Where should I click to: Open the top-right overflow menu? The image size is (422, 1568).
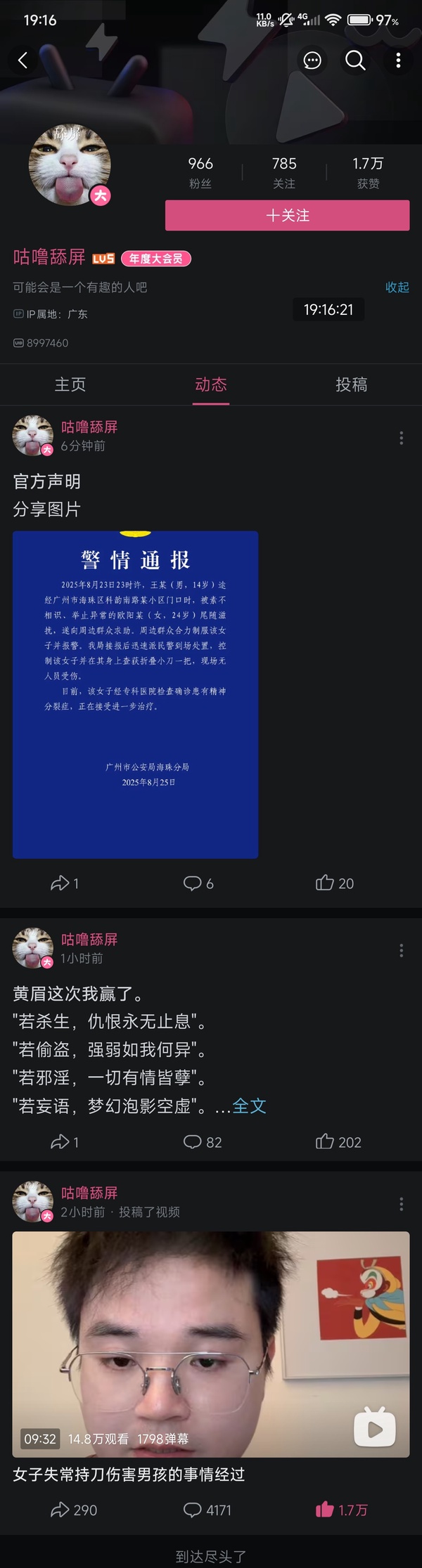pyautogui.click(x=398, y=60)
